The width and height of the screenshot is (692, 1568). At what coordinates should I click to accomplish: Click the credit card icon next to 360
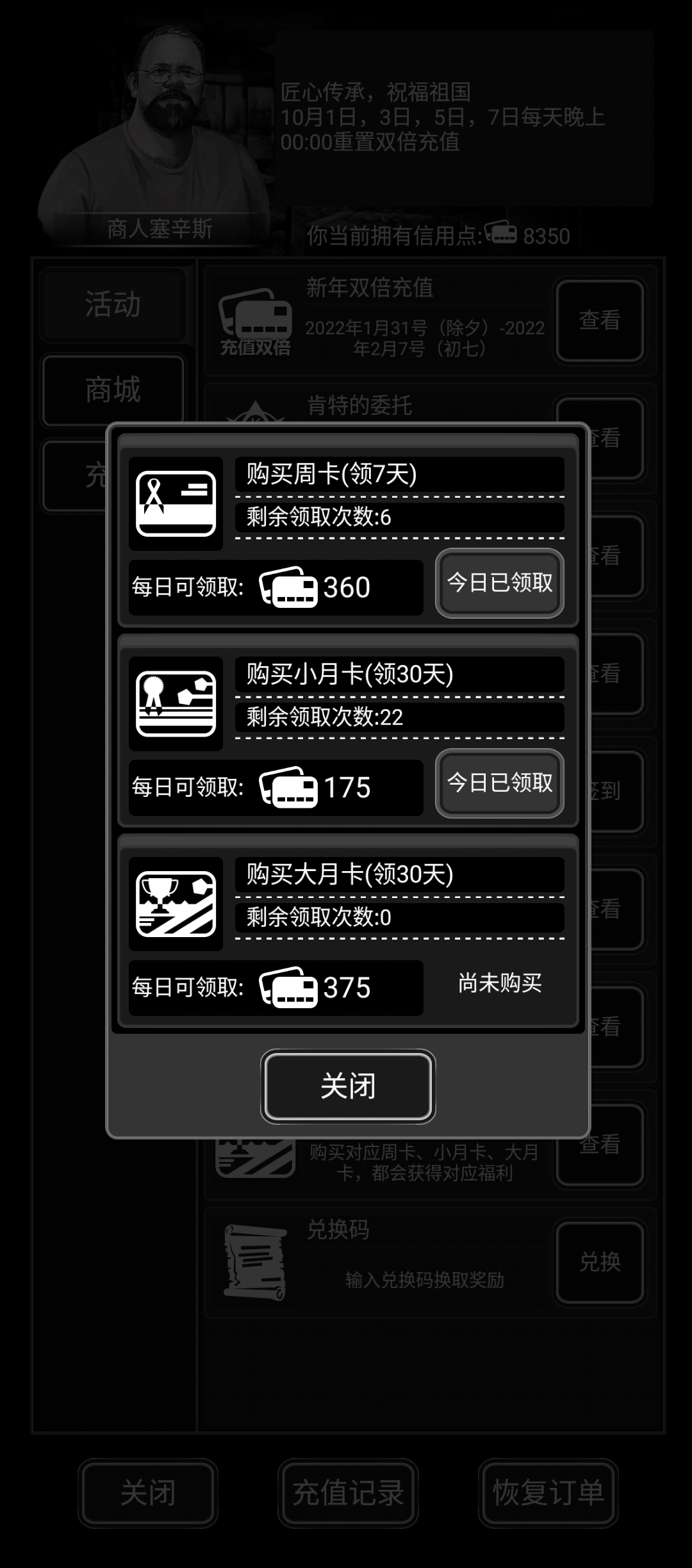[288, 587]
